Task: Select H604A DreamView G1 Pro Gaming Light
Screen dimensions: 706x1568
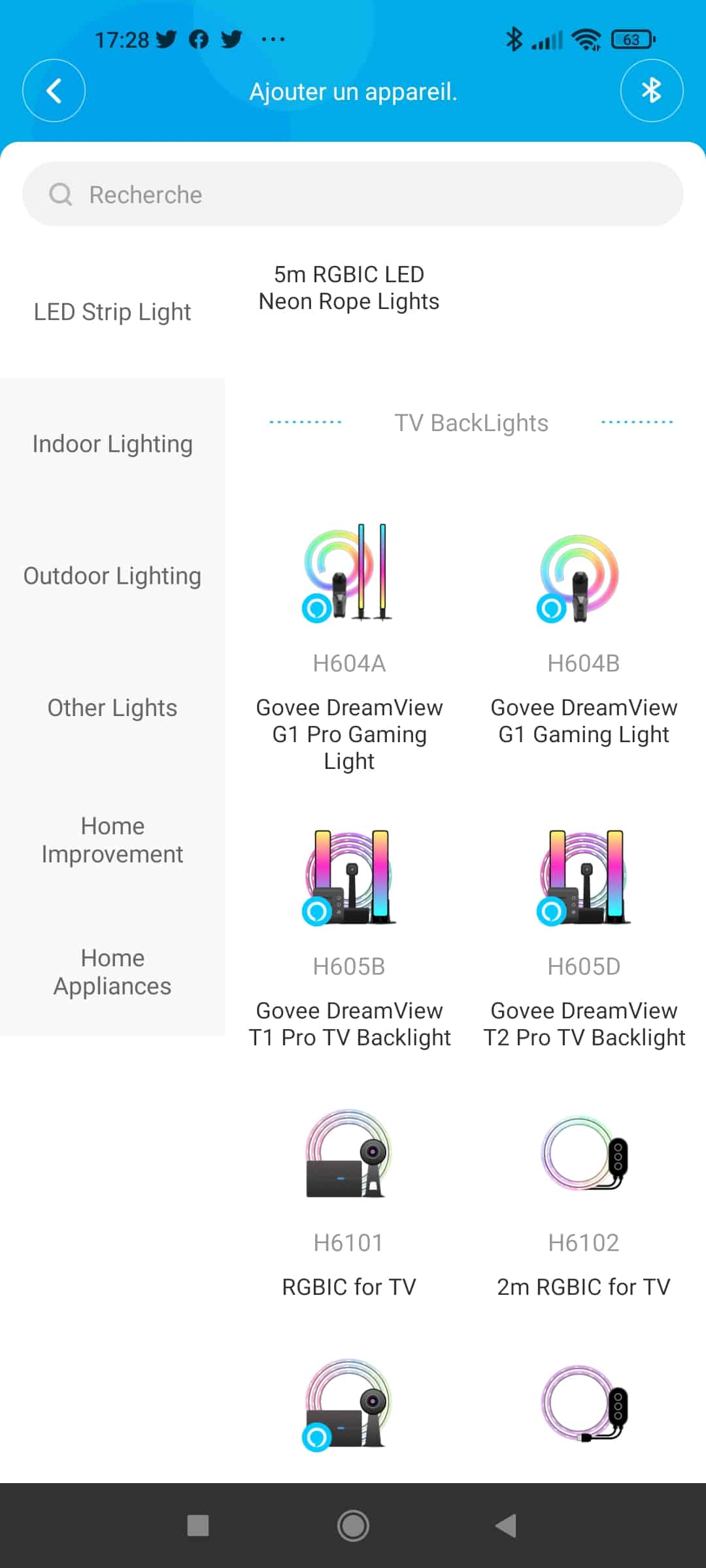Action: (349, 647)
